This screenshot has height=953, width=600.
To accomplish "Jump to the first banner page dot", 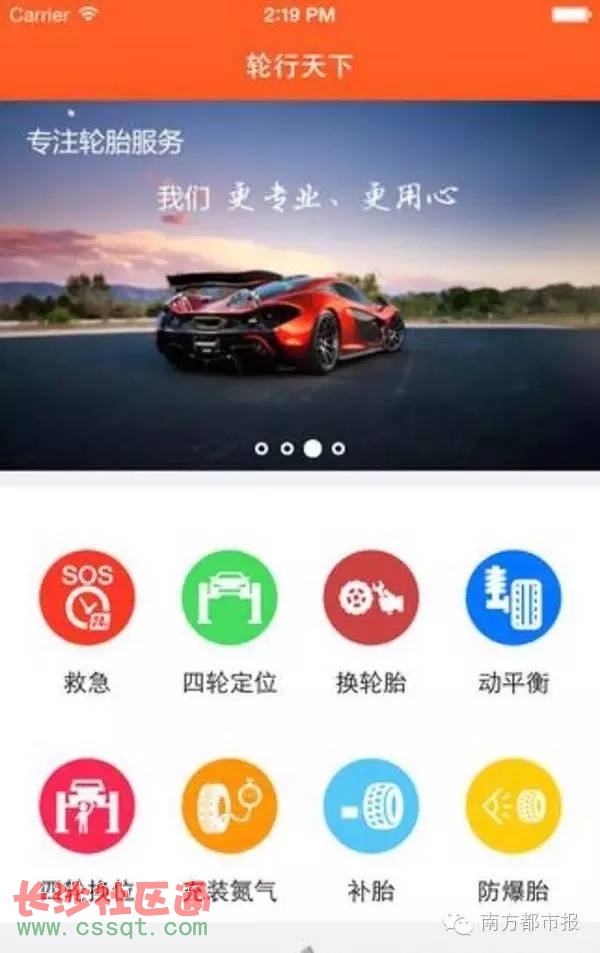I will click(261, 449).
